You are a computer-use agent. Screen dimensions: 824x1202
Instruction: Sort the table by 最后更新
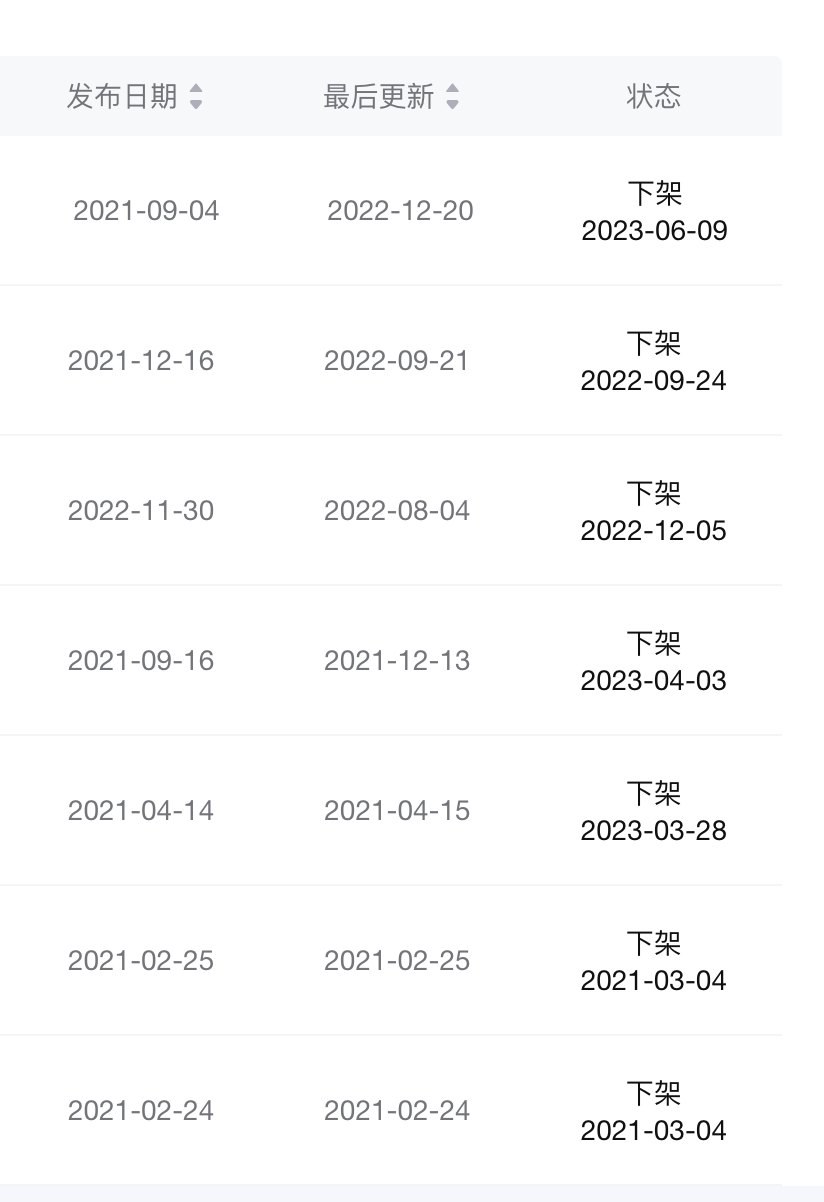(x=452, y=97)
